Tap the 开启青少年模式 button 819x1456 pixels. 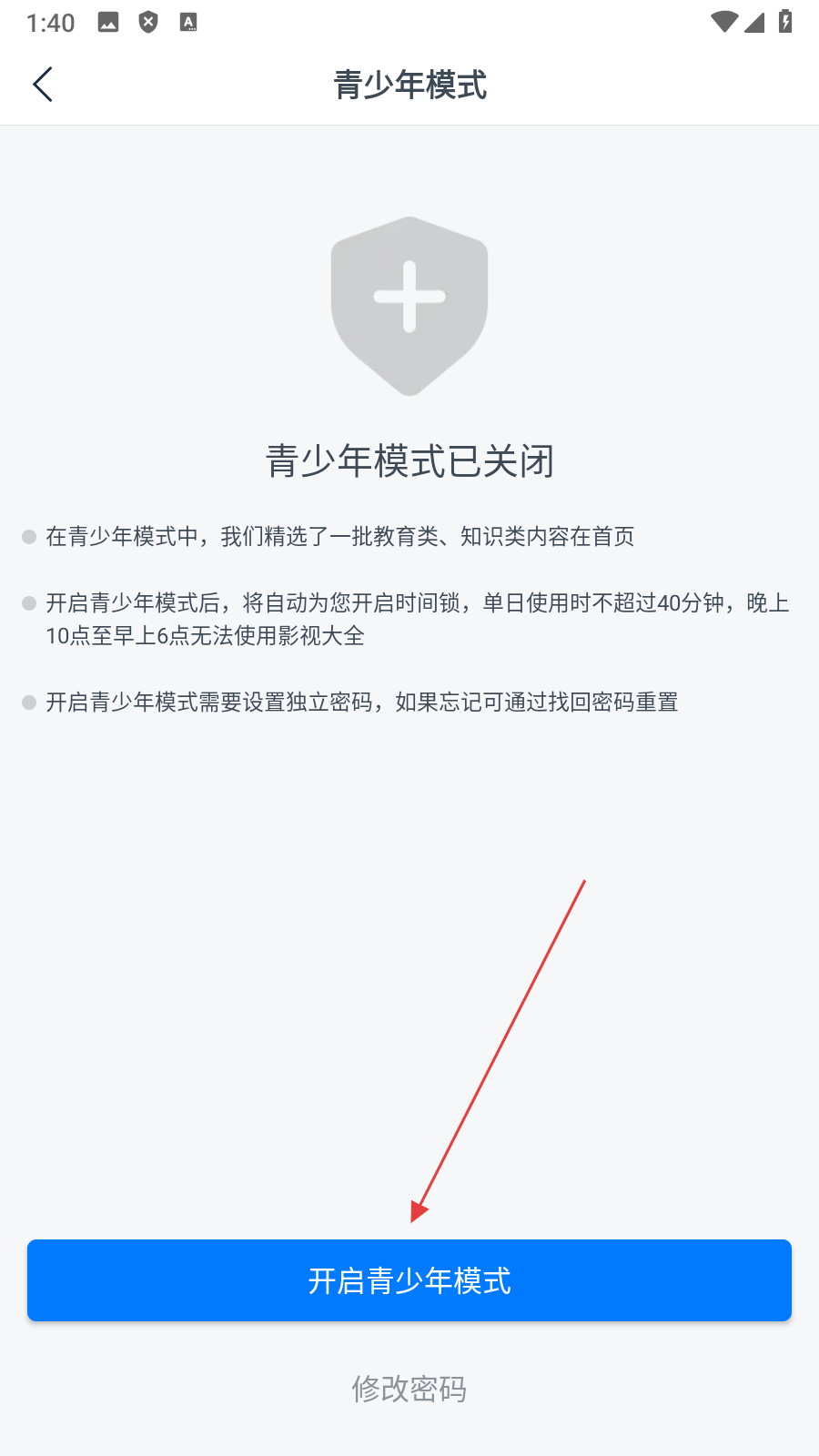pyautogui.click(x=409, y=1279)
